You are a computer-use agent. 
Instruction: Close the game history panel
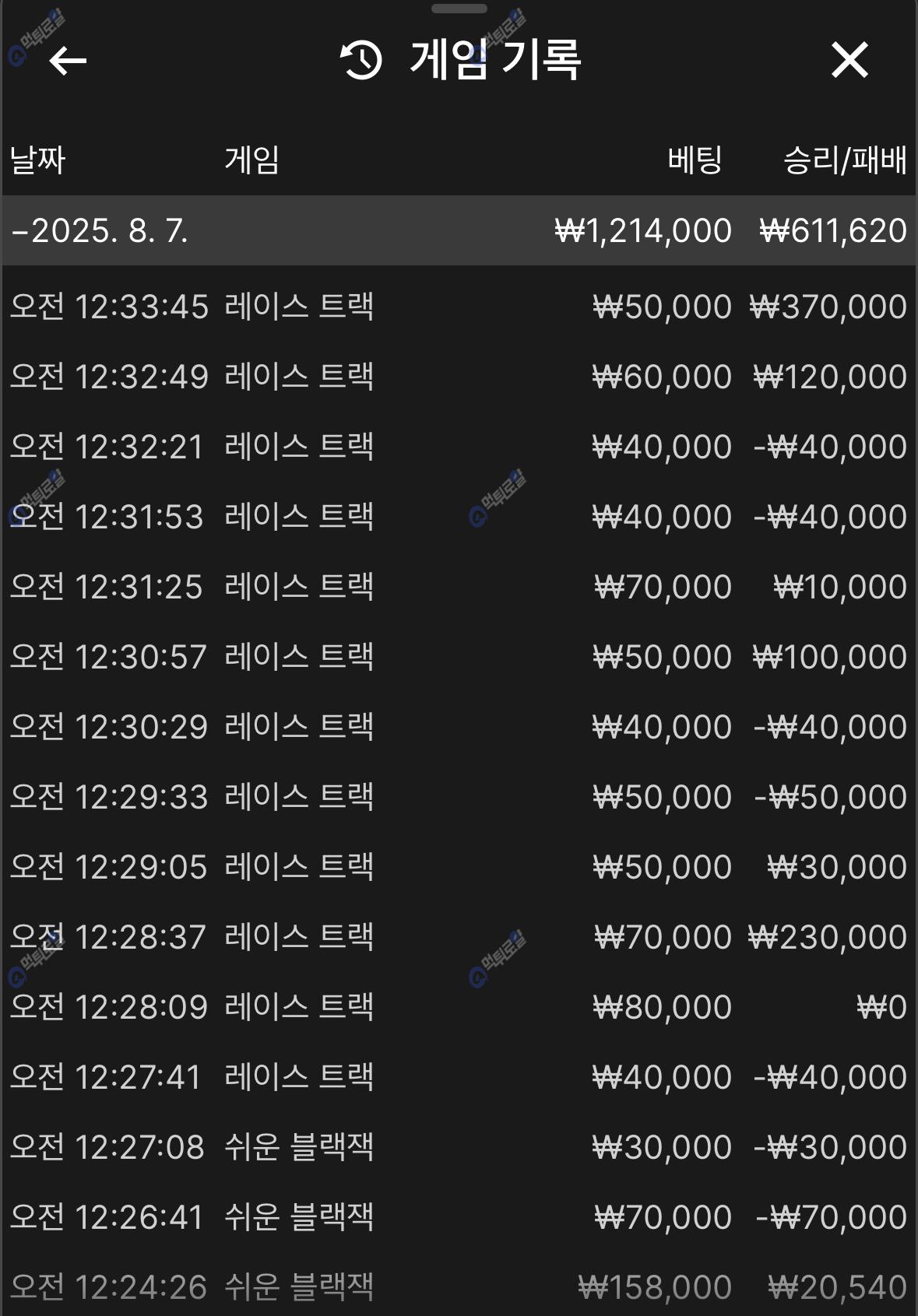pos(849,60)
